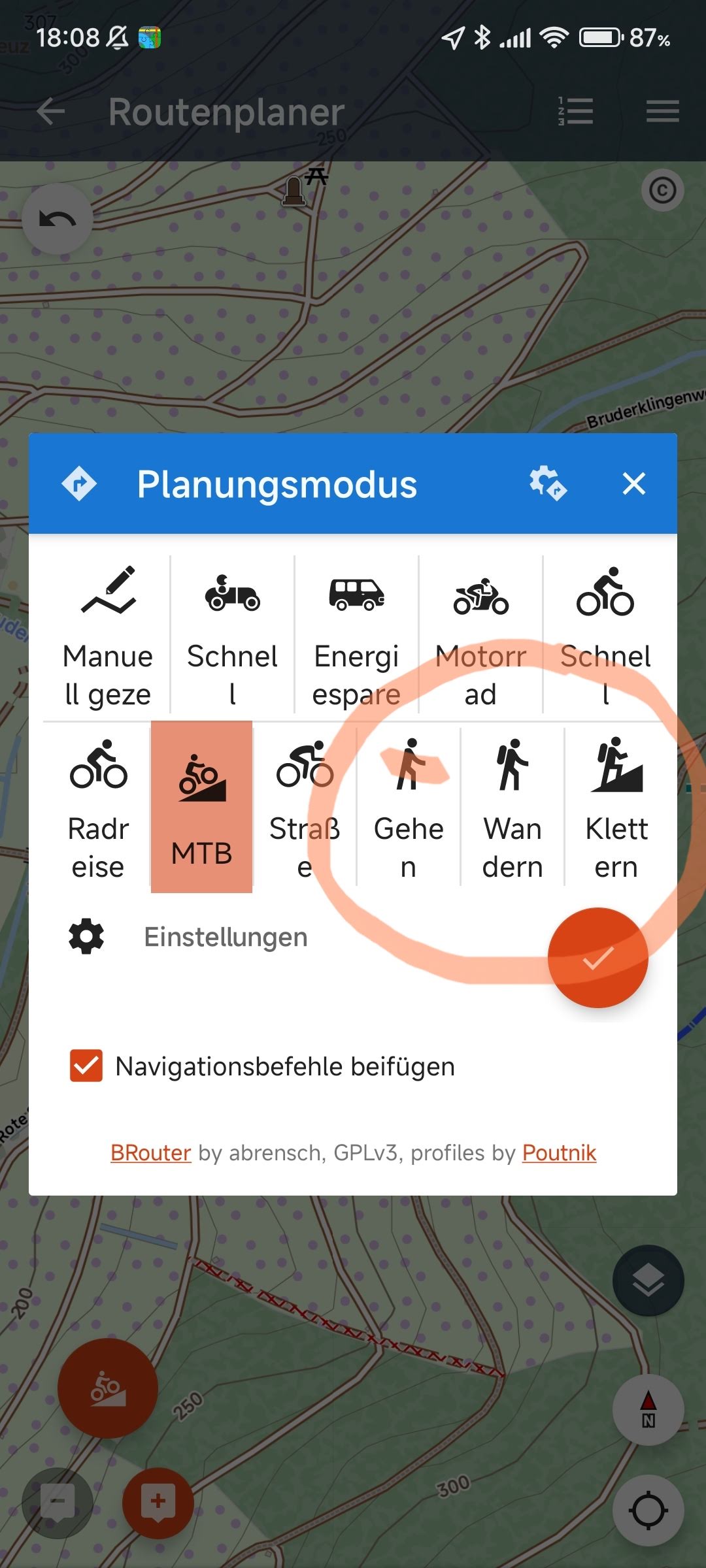Open the BRouter link

pos(150,1153)
